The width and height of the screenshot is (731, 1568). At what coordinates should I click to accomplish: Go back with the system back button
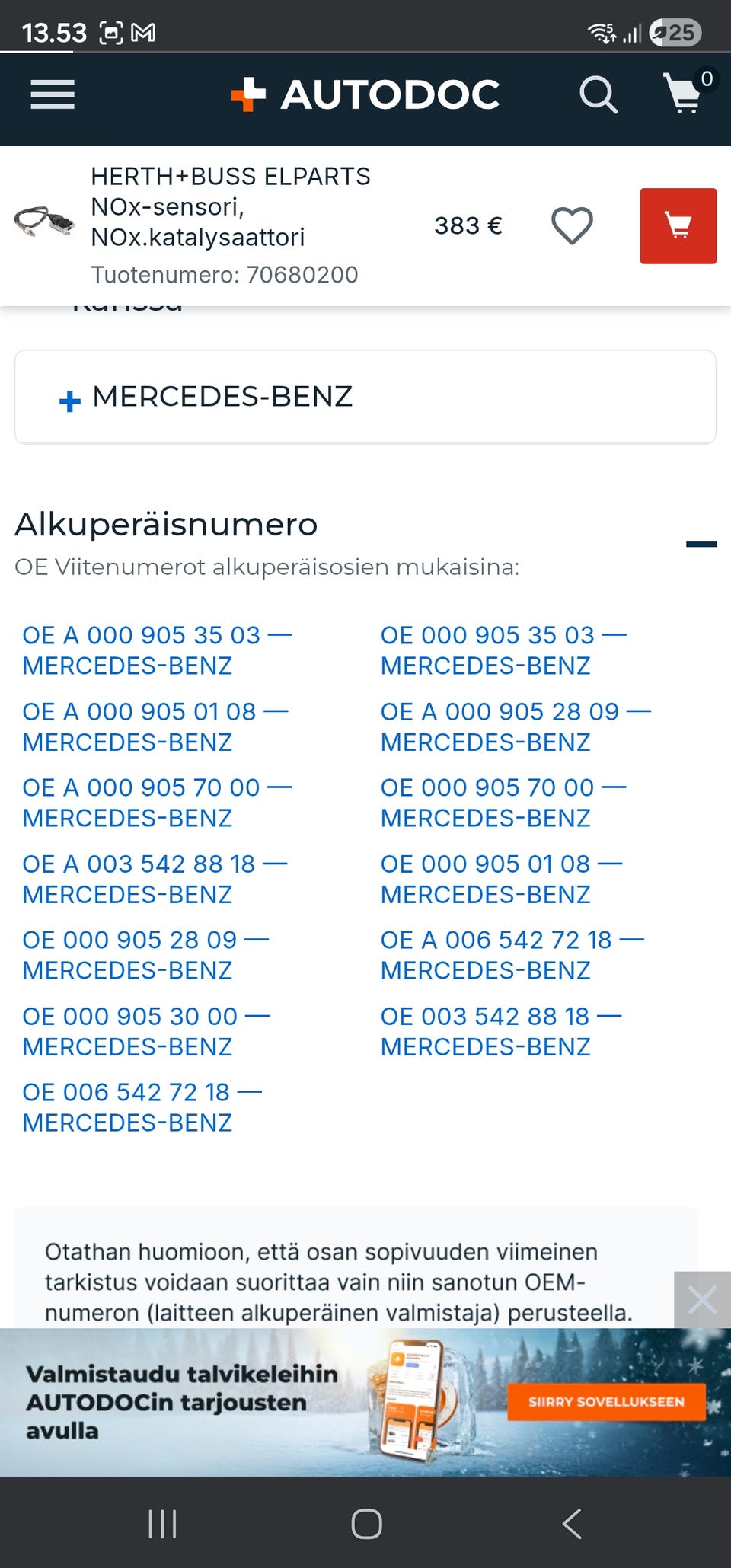coord(571,1523)
